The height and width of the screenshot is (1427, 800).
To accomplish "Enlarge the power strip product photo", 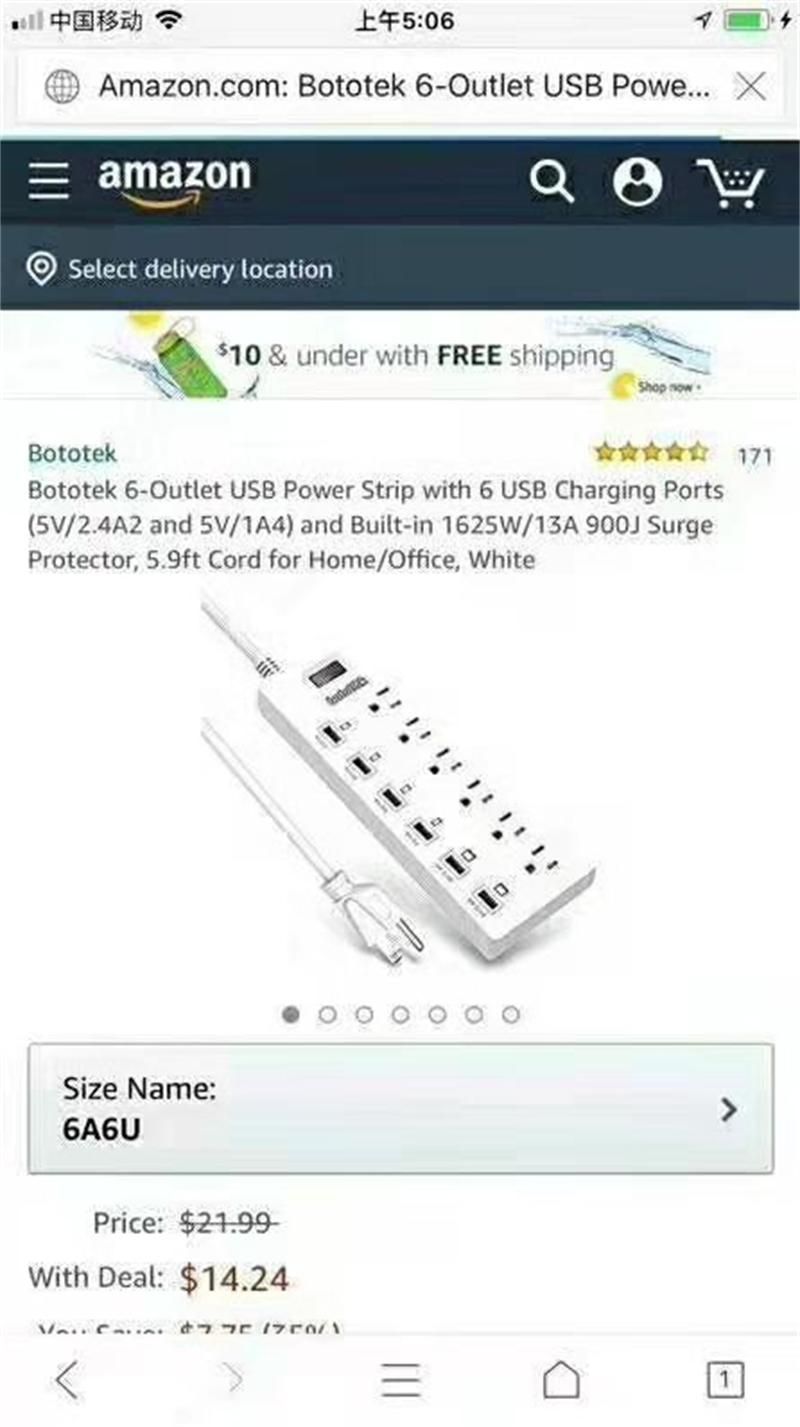I will (400, 780).
